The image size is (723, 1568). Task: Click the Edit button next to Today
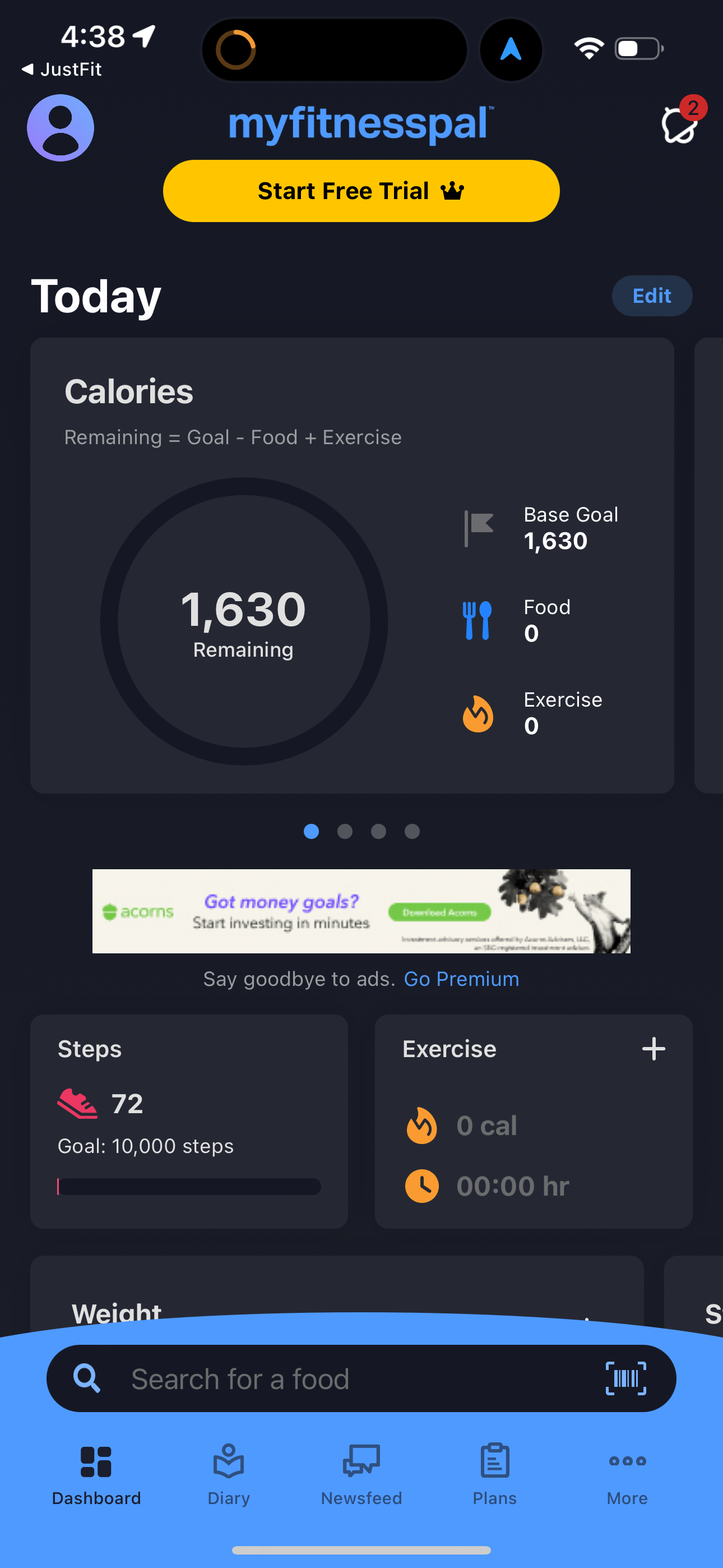[x=651, y=296]
